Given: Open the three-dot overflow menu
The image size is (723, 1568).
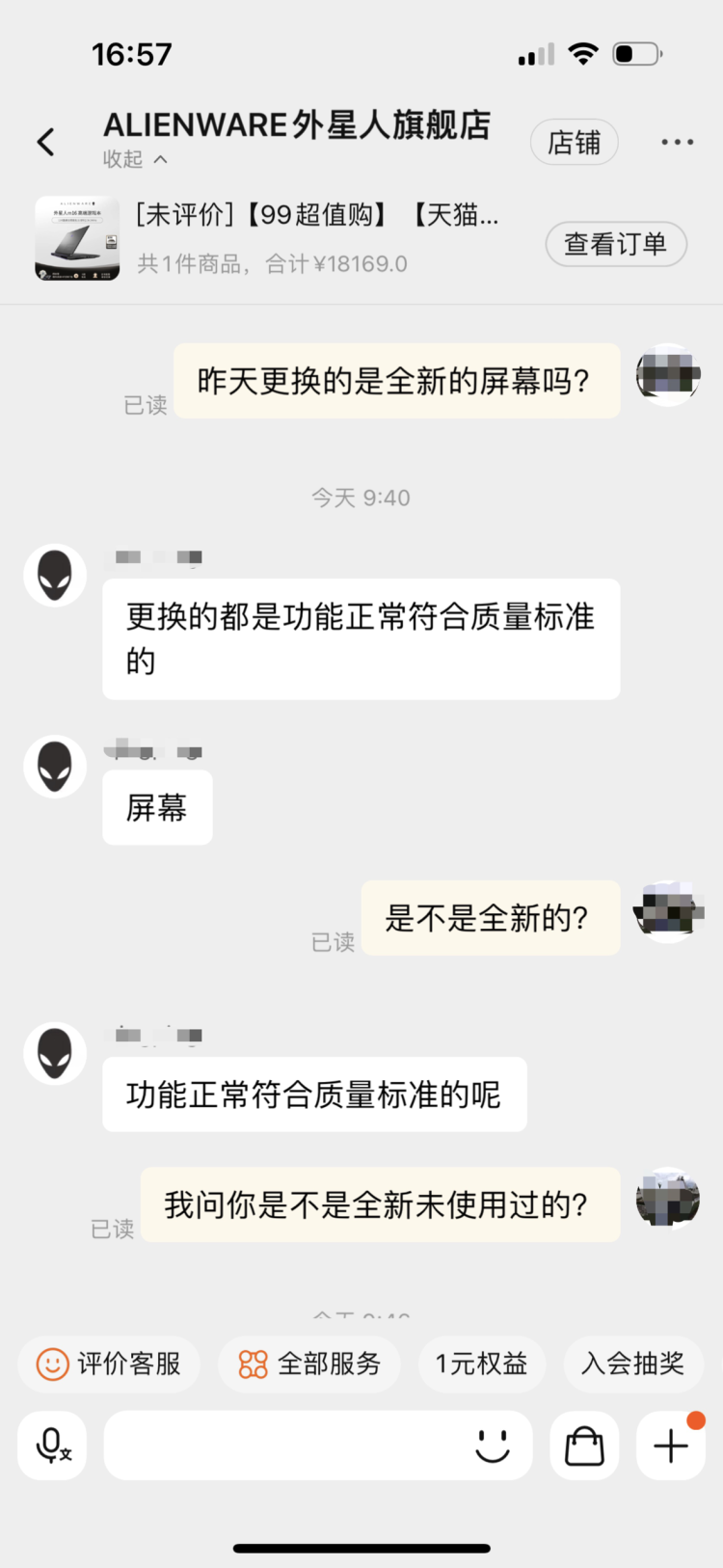Looking at the screenshot, I should point(677,143).
